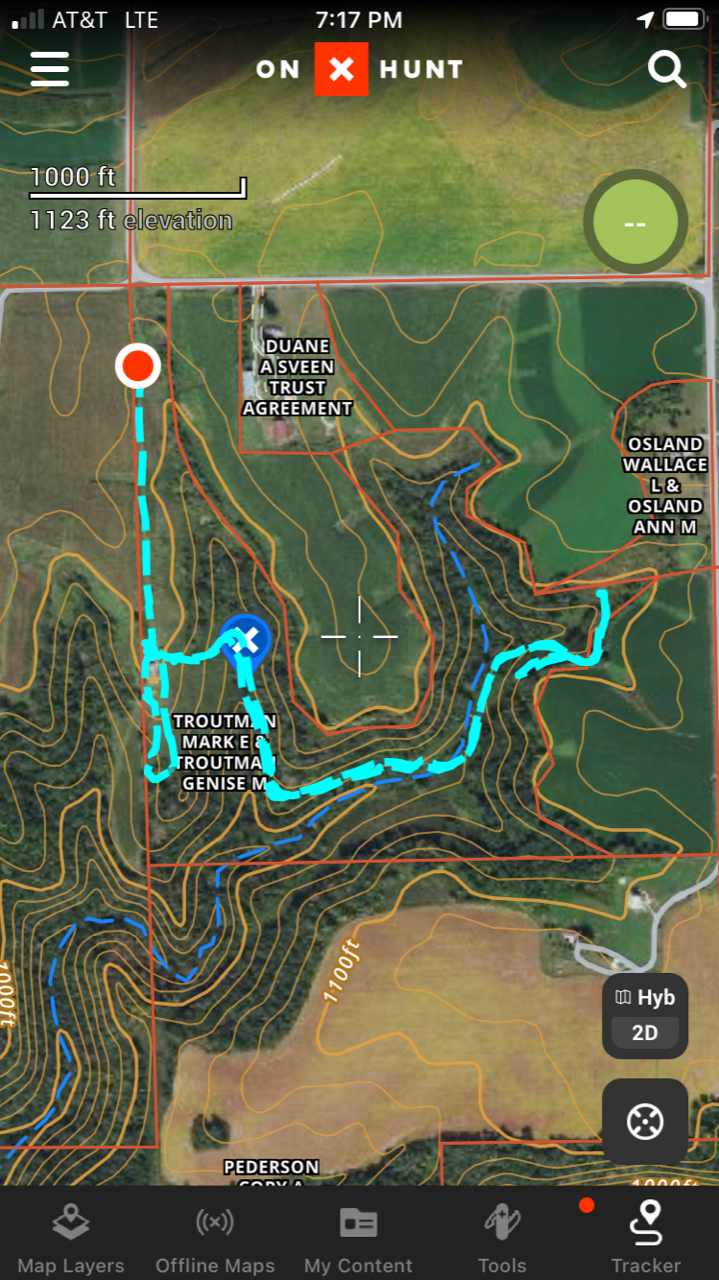This screenshot has height=1280, width=719.
Task: Tap the red tracker start marker
Action: point(138,366)
